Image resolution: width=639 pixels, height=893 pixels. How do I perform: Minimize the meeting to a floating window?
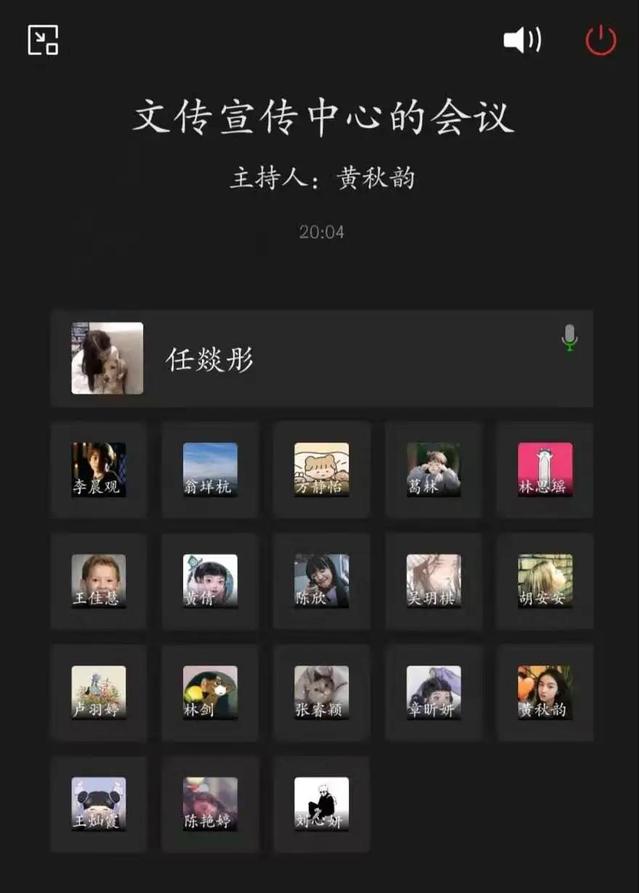(x=43, y=40)
